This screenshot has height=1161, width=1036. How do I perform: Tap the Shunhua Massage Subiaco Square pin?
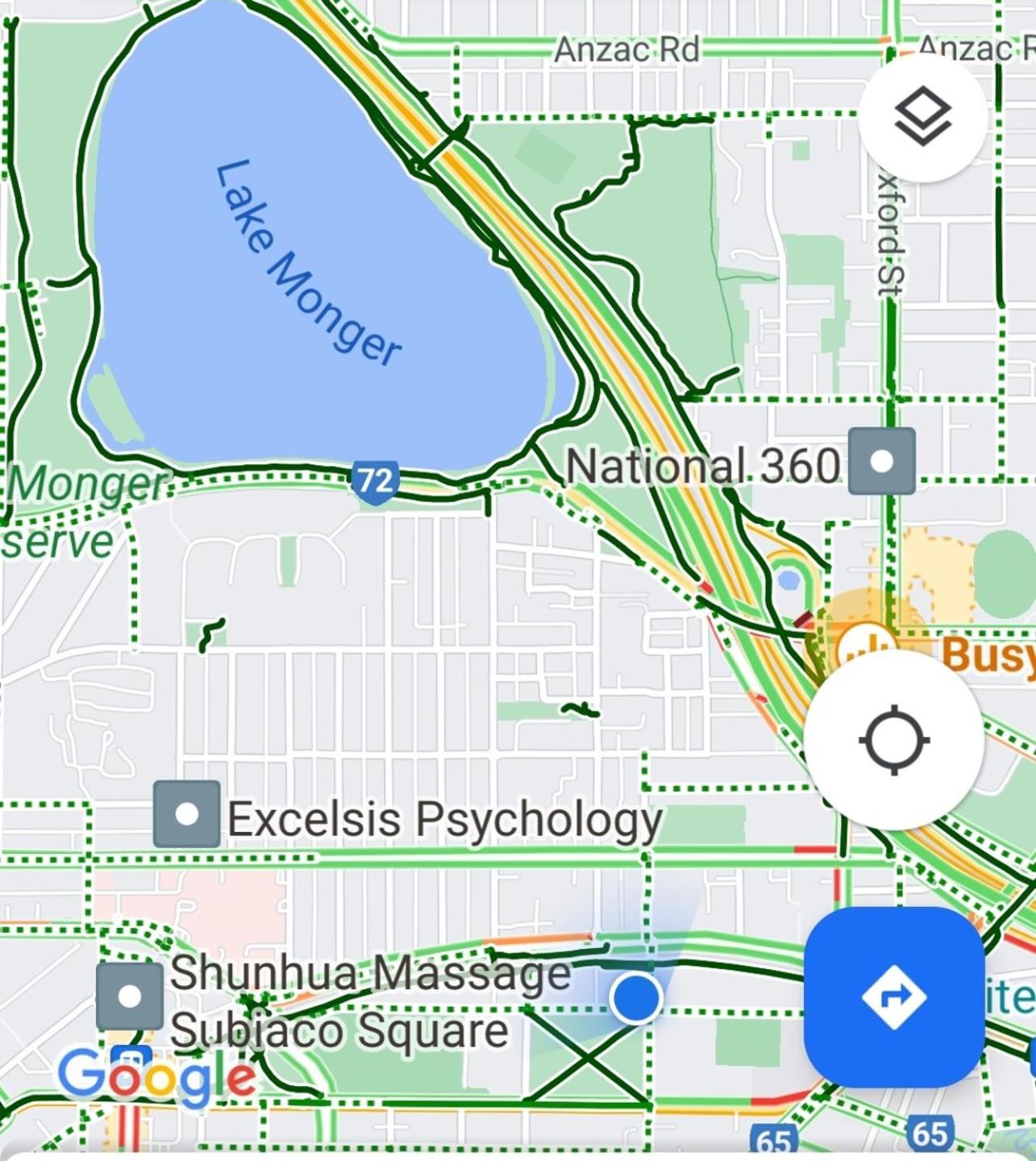(x=129, y=996)
